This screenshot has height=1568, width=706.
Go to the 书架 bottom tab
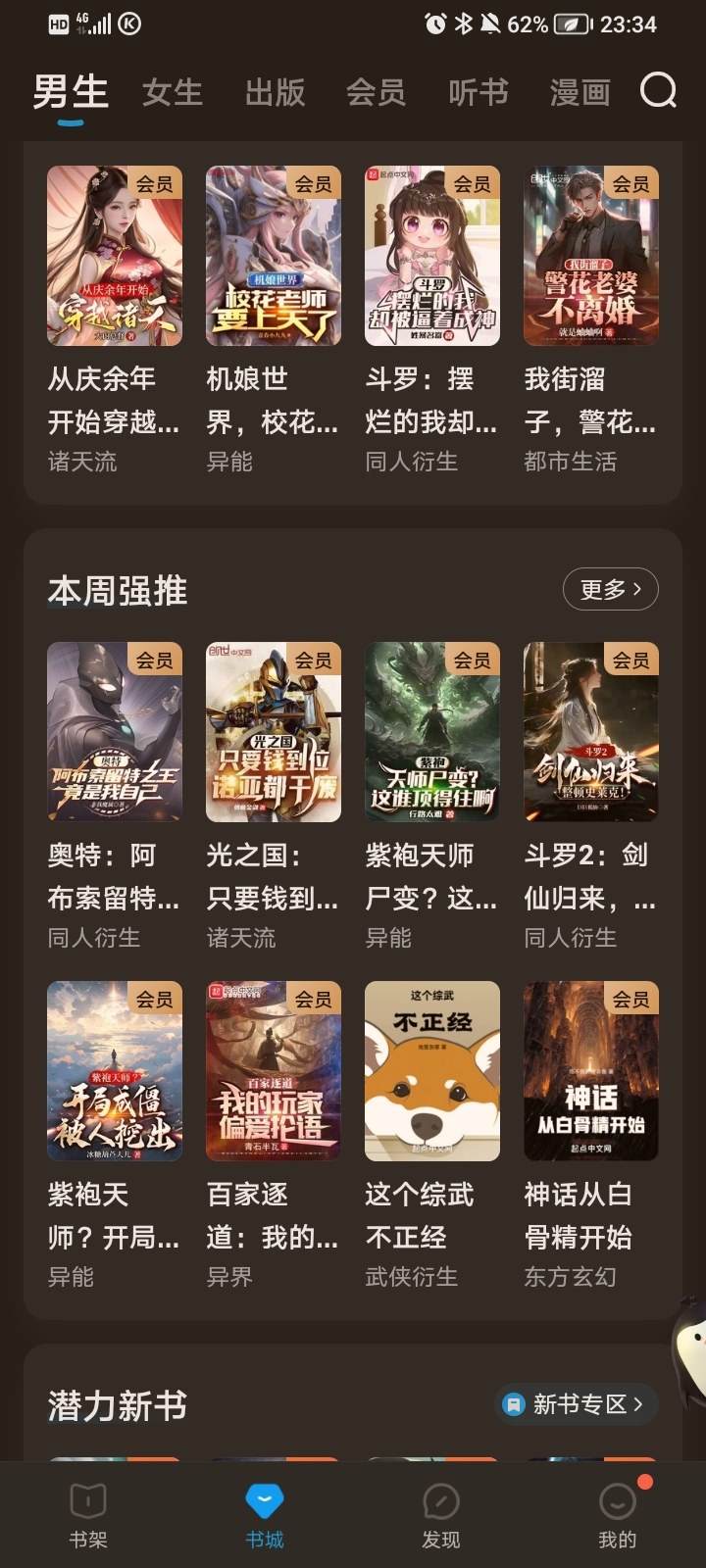(88, 1514)
